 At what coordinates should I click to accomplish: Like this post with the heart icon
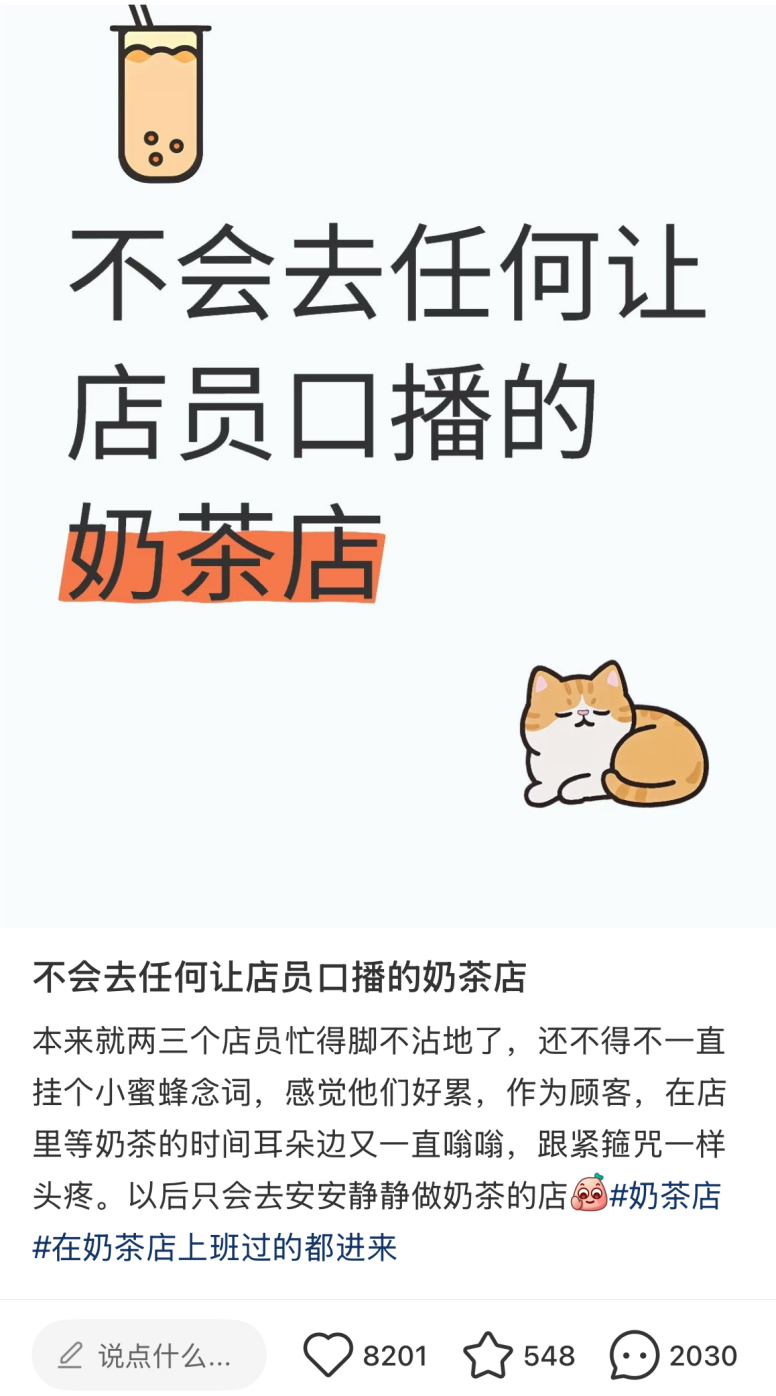click(x=328, y=1355)
